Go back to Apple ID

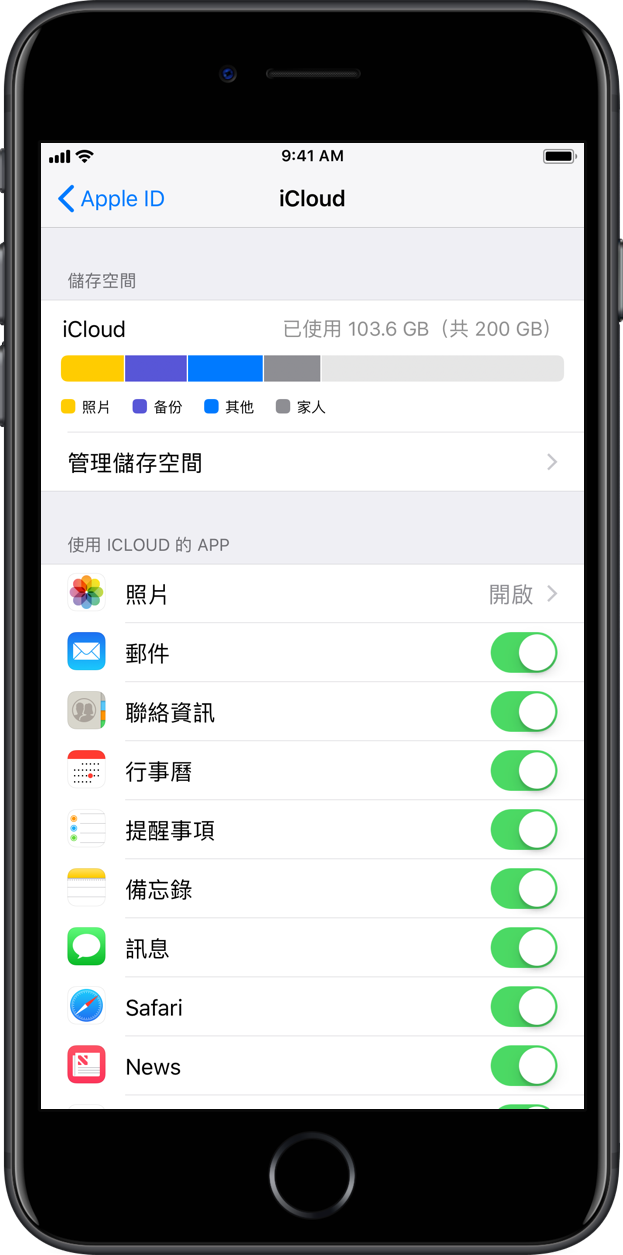click(111, 199)
